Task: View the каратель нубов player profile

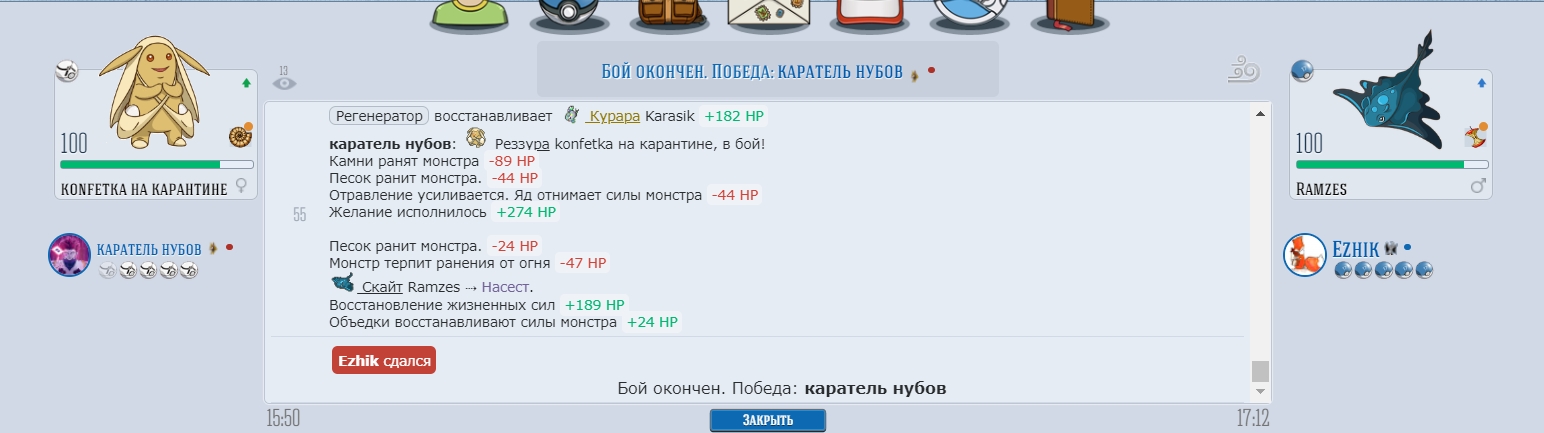Action: pos(149,249)
